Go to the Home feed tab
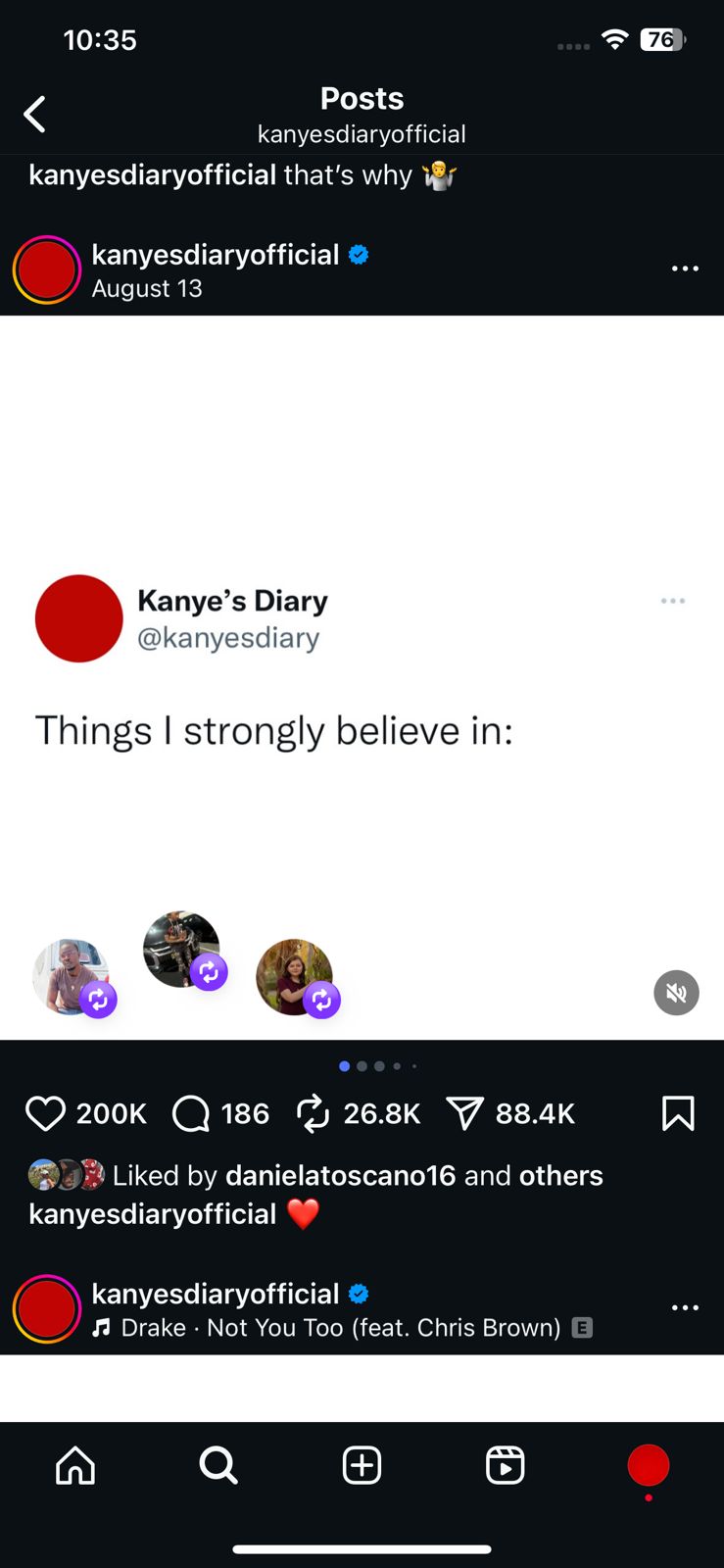Image resolution: width=724 pixels, height=1568 pixels. click(75, 1466)
